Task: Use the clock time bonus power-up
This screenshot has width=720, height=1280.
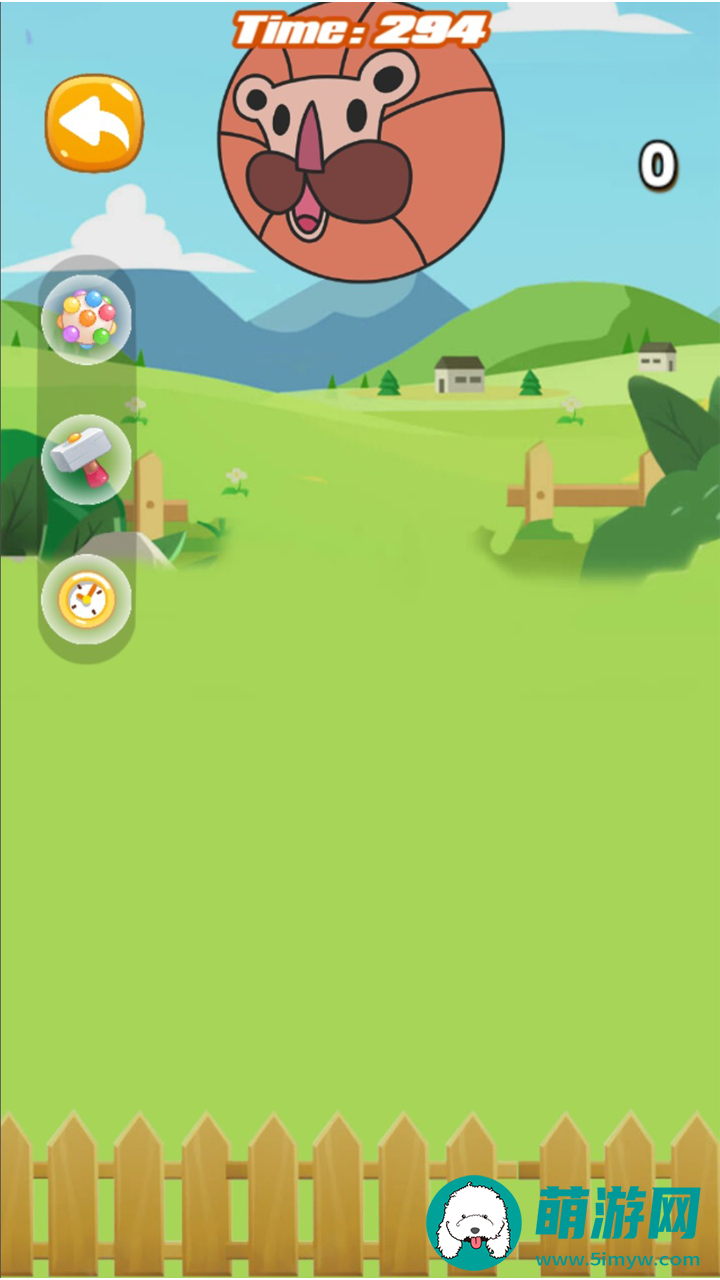Action: [x=86, y=599]
